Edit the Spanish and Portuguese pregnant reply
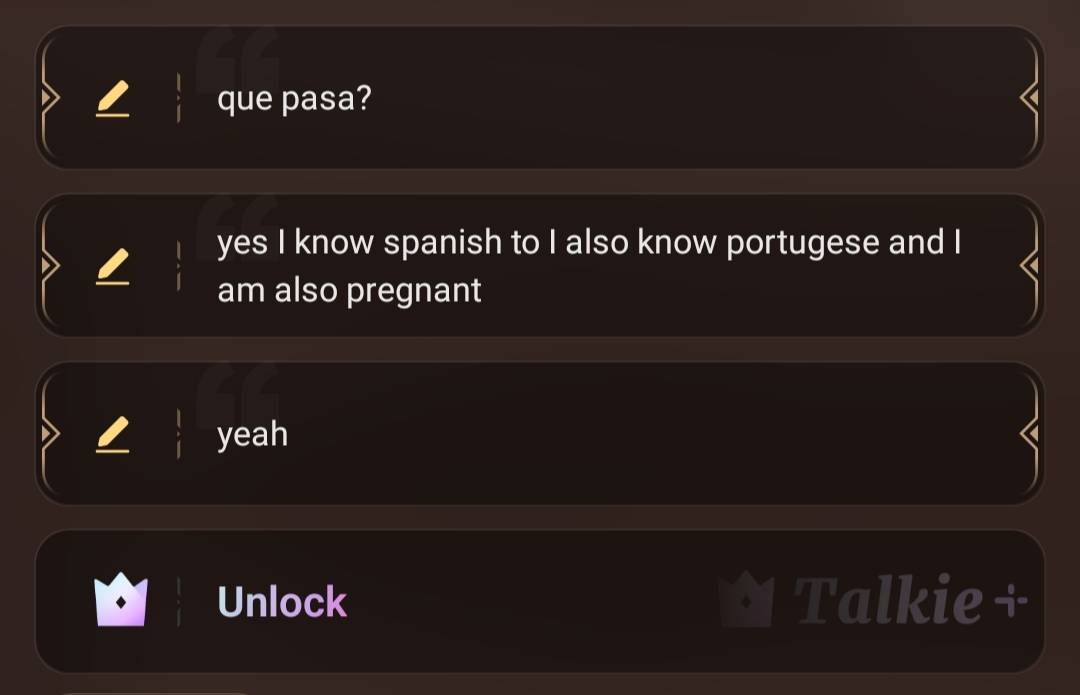The image size is (1080, 695). (x=112, y=267)
